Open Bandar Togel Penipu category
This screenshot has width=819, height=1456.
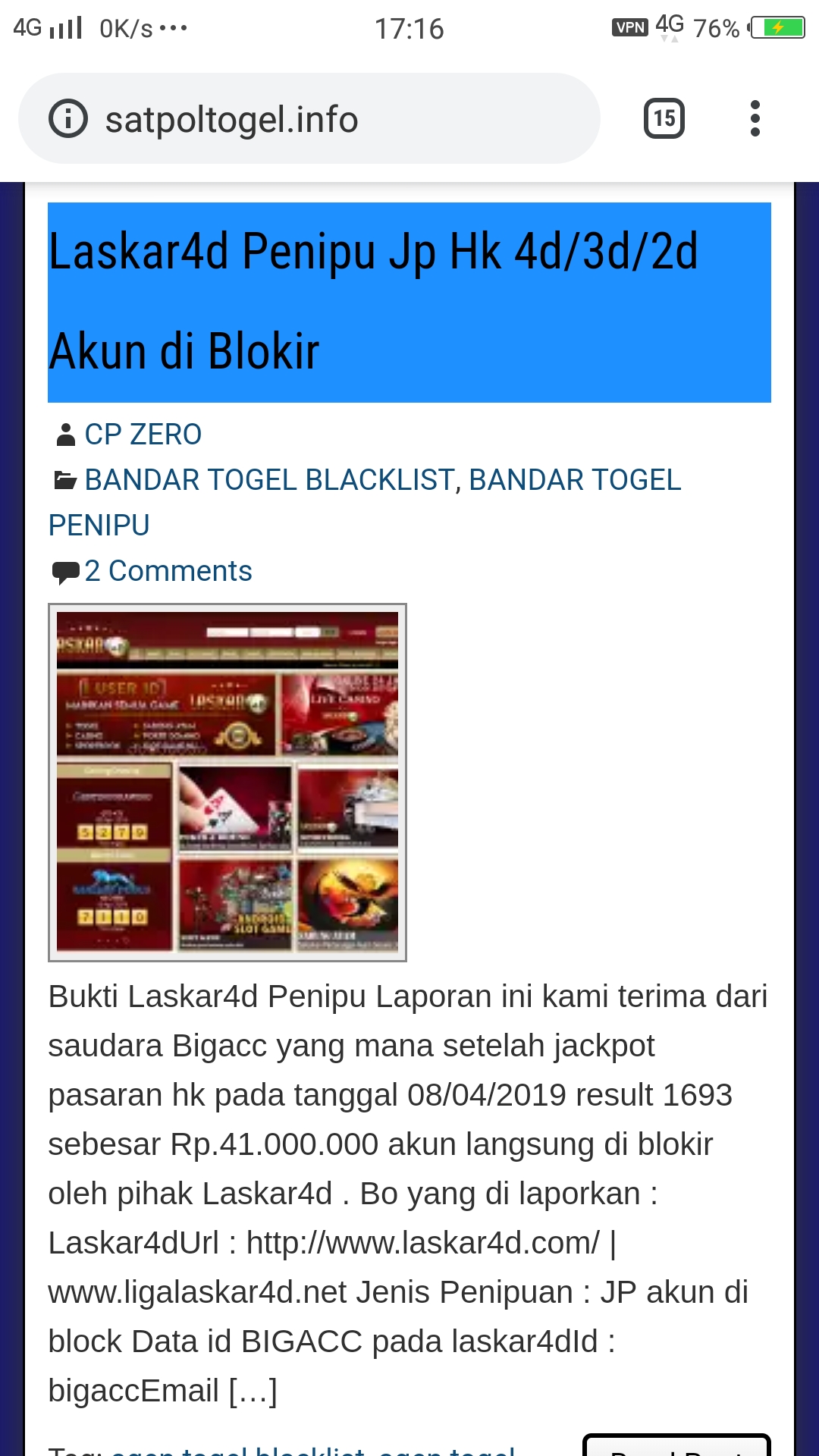[574, 480]
